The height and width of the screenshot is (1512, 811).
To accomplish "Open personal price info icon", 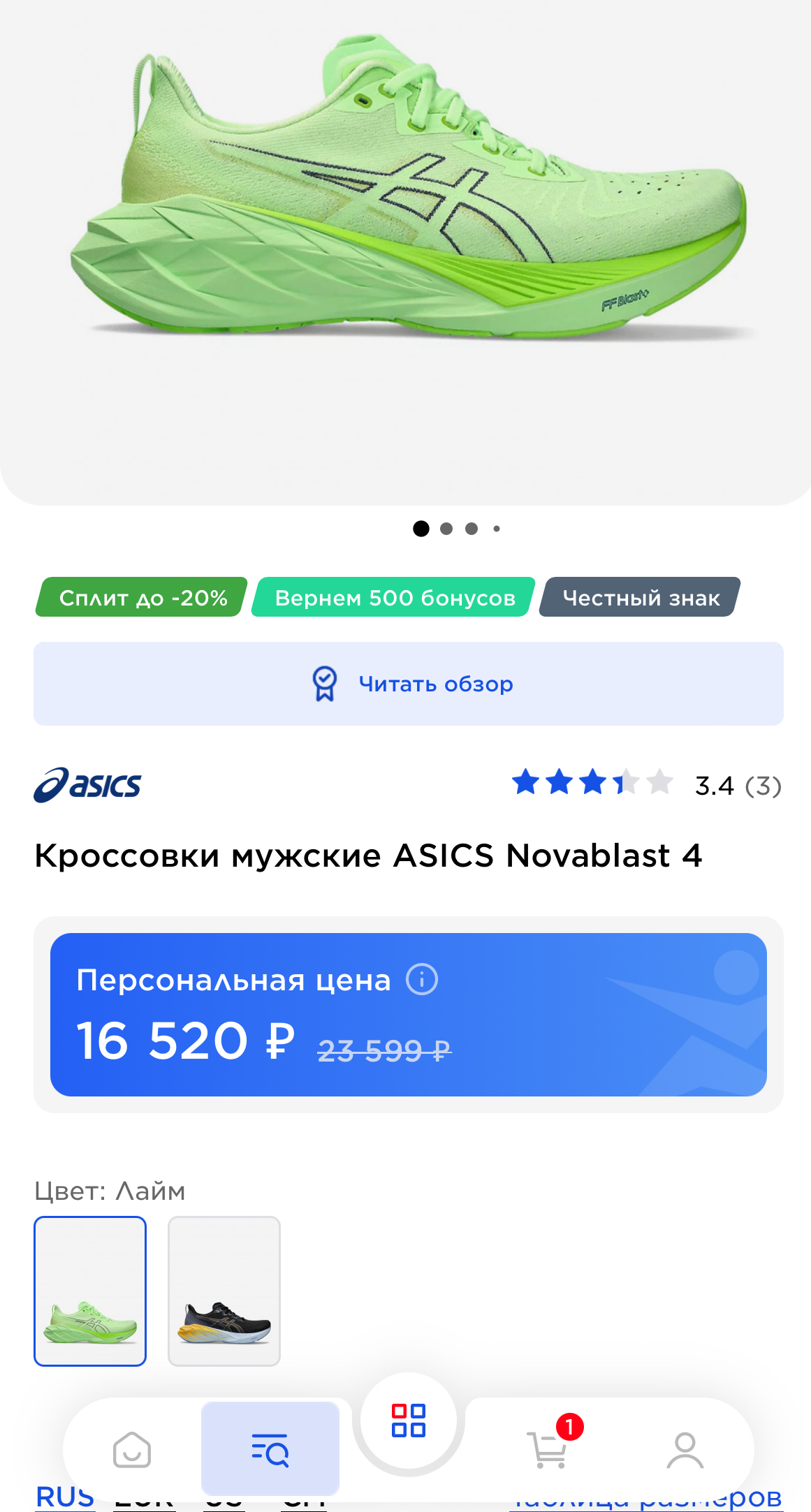I will coord(422,979).
